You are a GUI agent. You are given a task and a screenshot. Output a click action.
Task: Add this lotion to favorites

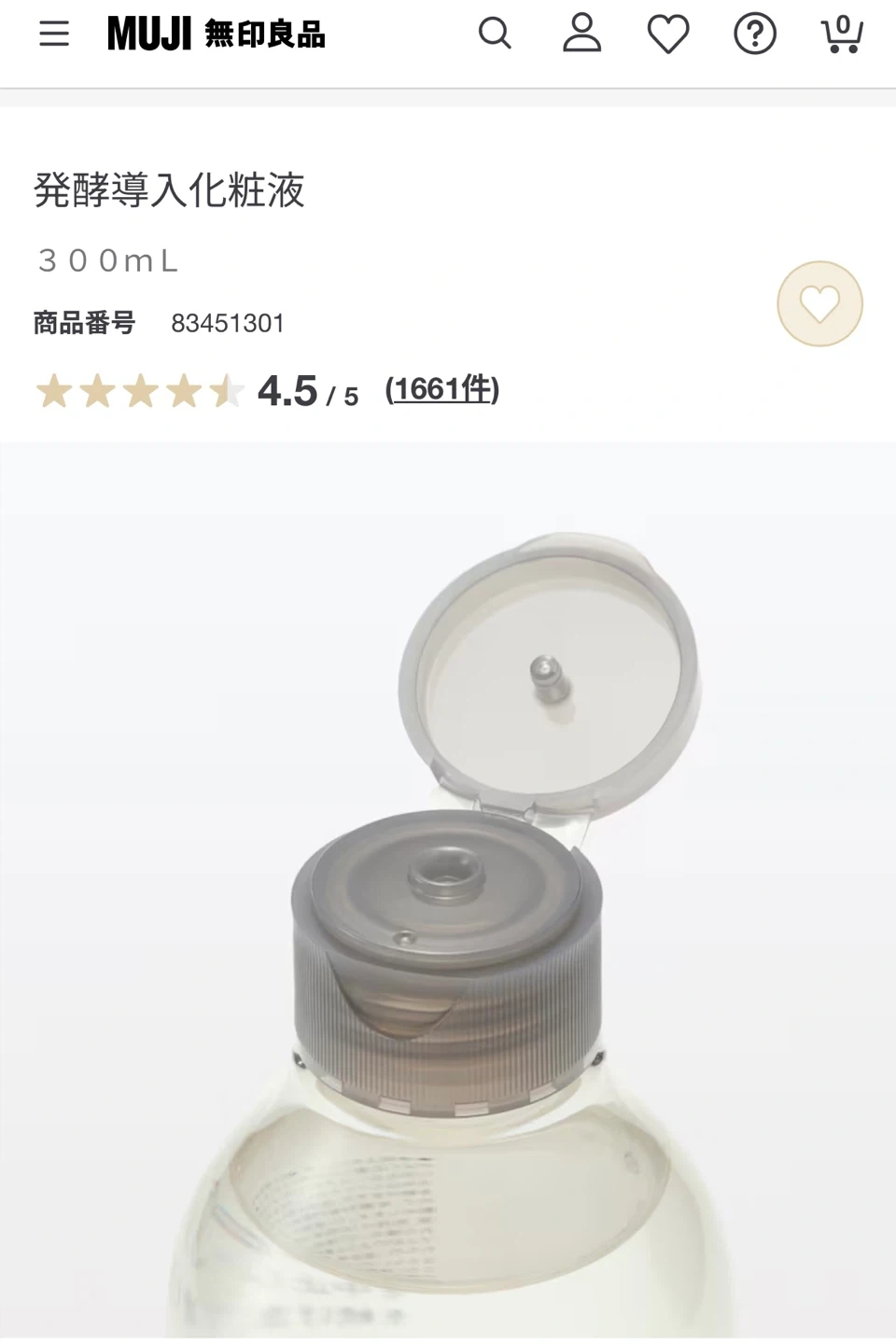point(820,304)
